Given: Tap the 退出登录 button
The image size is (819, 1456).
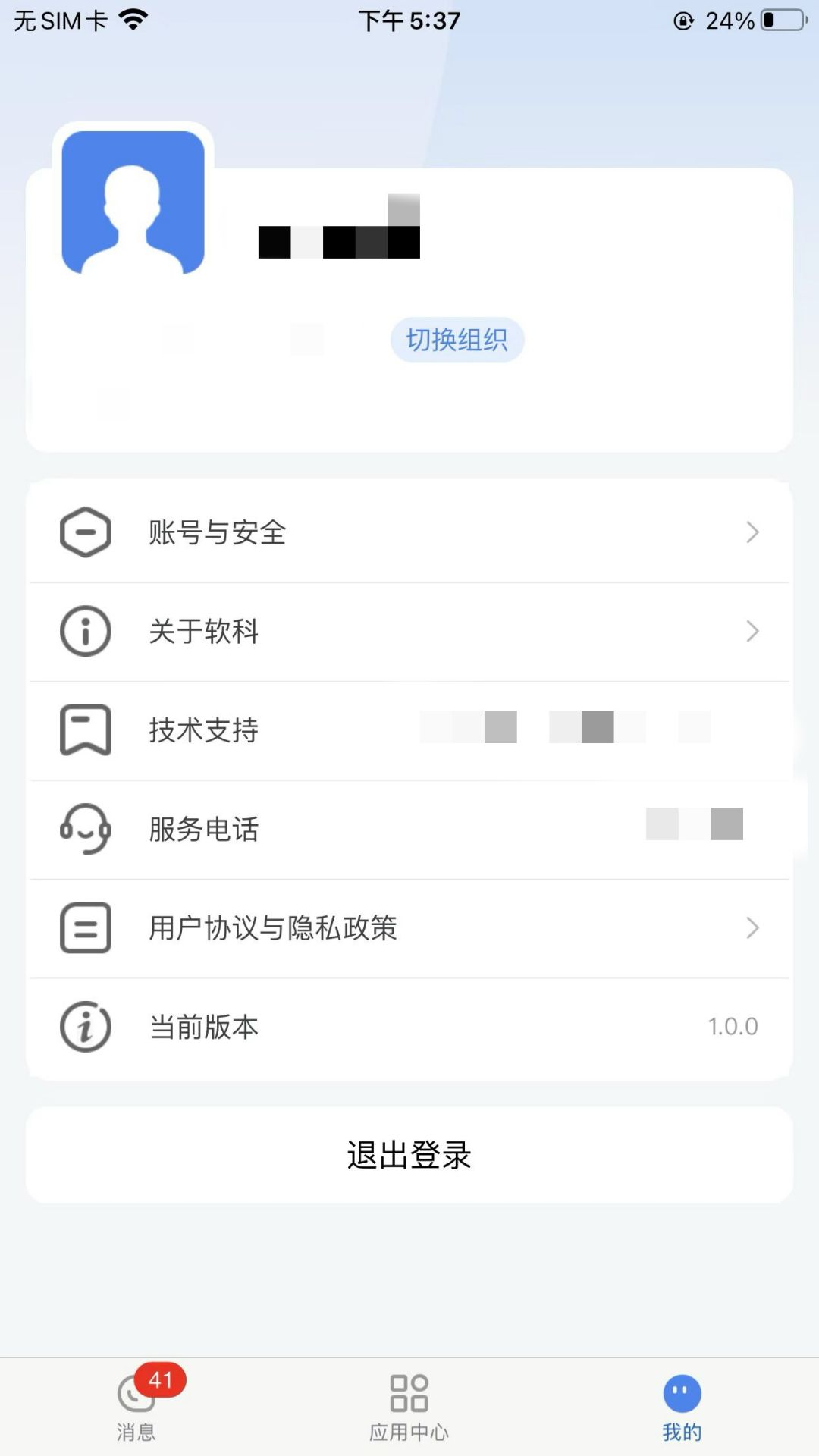Looking at the screenshot, I should tap(409, 1156).
